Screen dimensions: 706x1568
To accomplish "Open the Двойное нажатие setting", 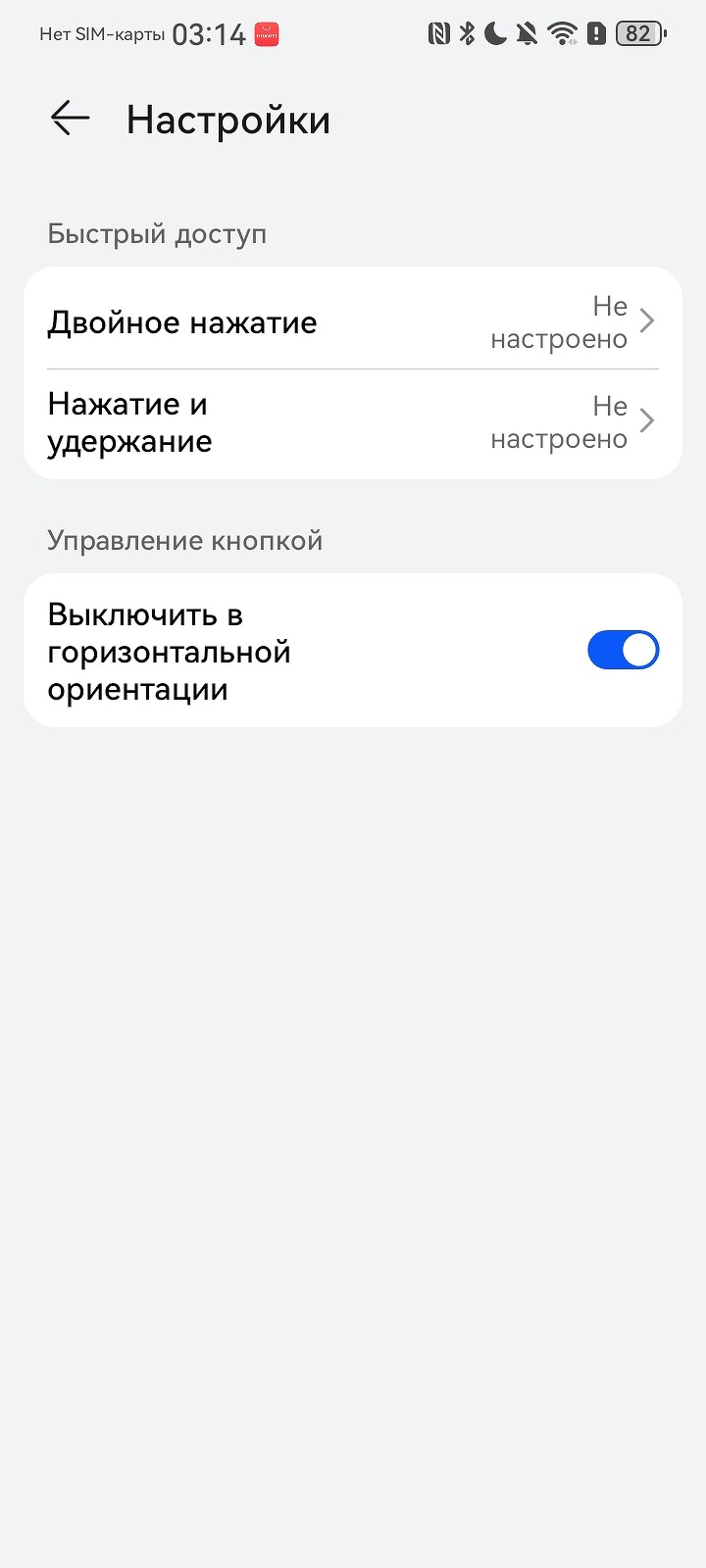I will 352,321.
